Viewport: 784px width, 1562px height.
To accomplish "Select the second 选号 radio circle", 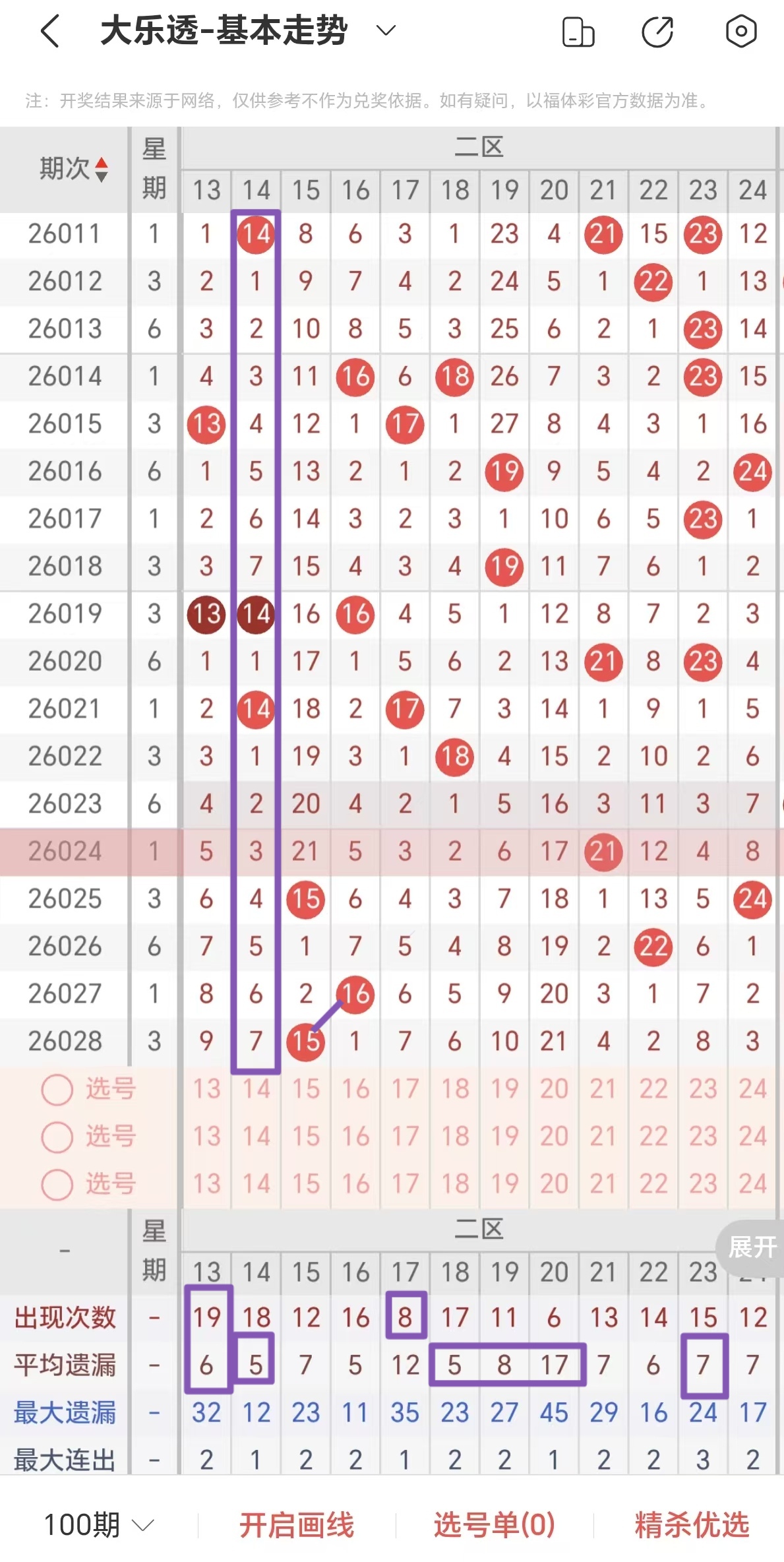I will [56, 1137].
